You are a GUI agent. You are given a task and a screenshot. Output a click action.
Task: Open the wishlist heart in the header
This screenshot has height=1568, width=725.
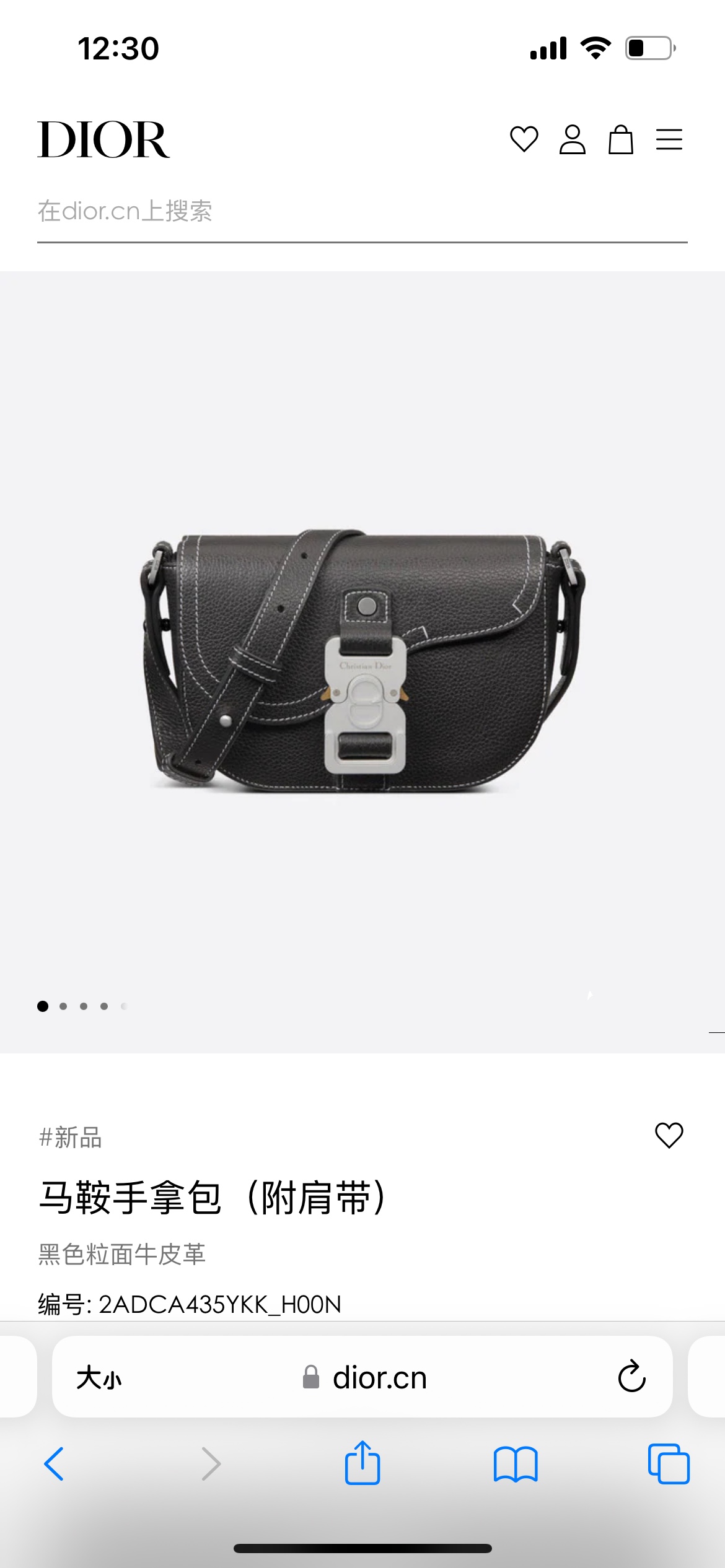pyautogui.click(x=524, y=139)
